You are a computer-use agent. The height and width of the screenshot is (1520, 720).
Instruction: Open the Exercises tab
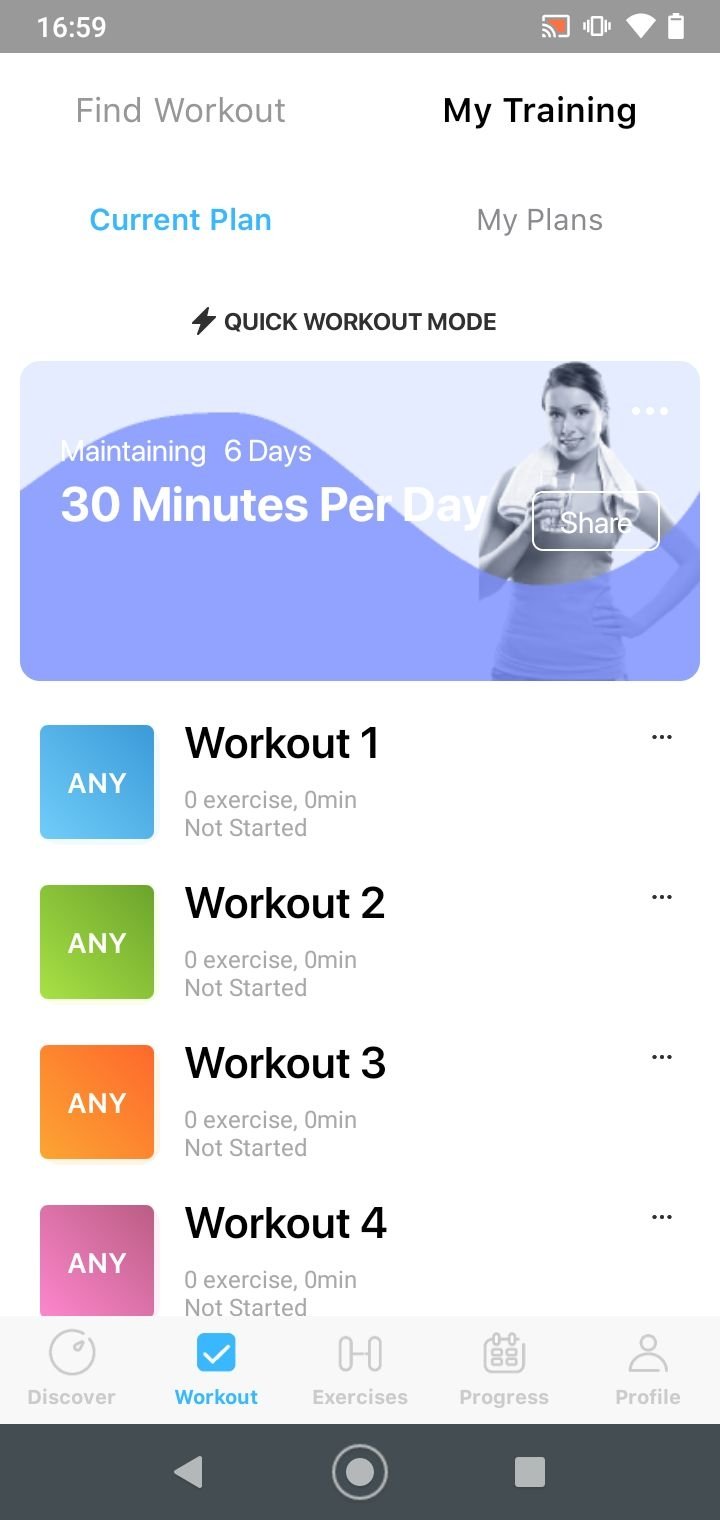pyautogui.click(x=360, y=1369)
